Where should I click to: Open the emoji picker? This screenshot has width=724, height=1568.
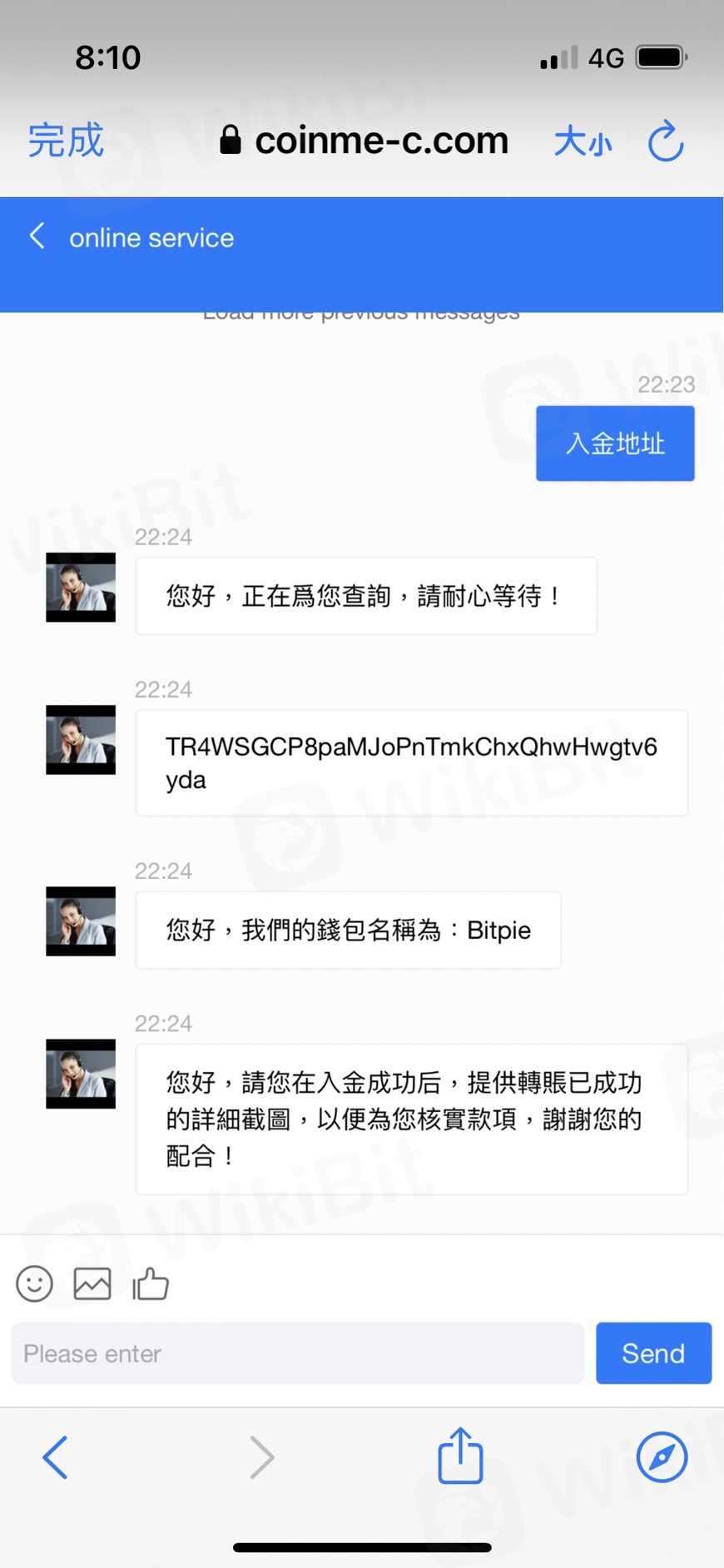click(x=34, y=1283)
